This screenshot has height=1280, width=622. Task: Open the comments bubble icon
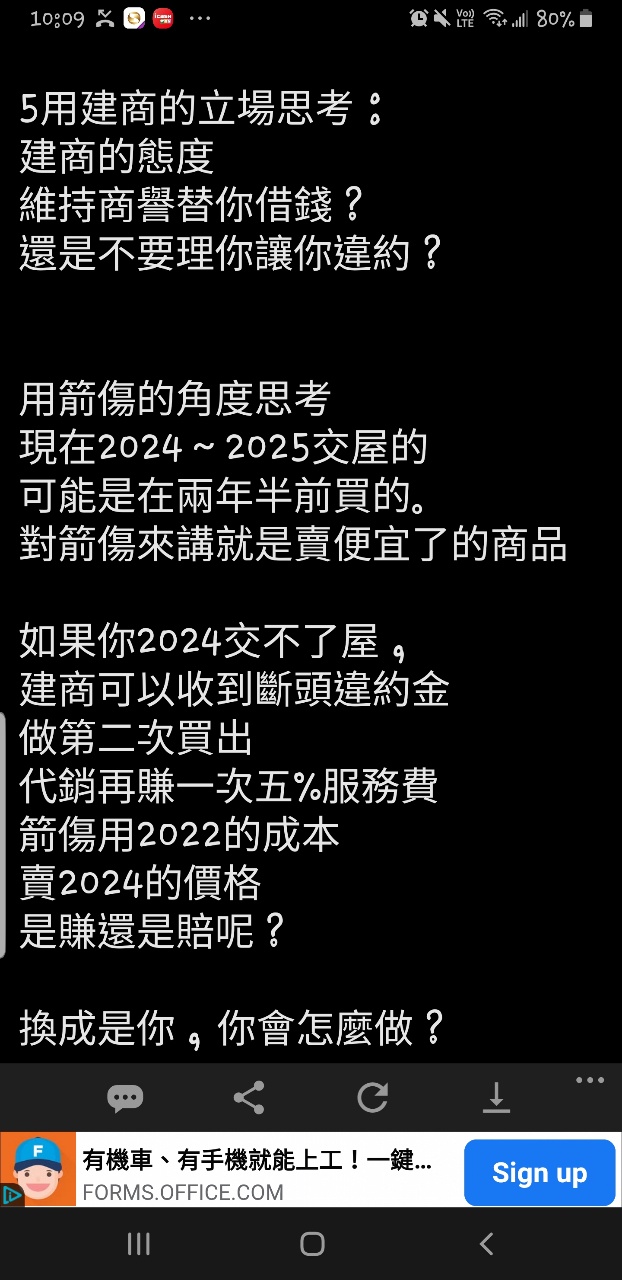[x=125, y=1098]
